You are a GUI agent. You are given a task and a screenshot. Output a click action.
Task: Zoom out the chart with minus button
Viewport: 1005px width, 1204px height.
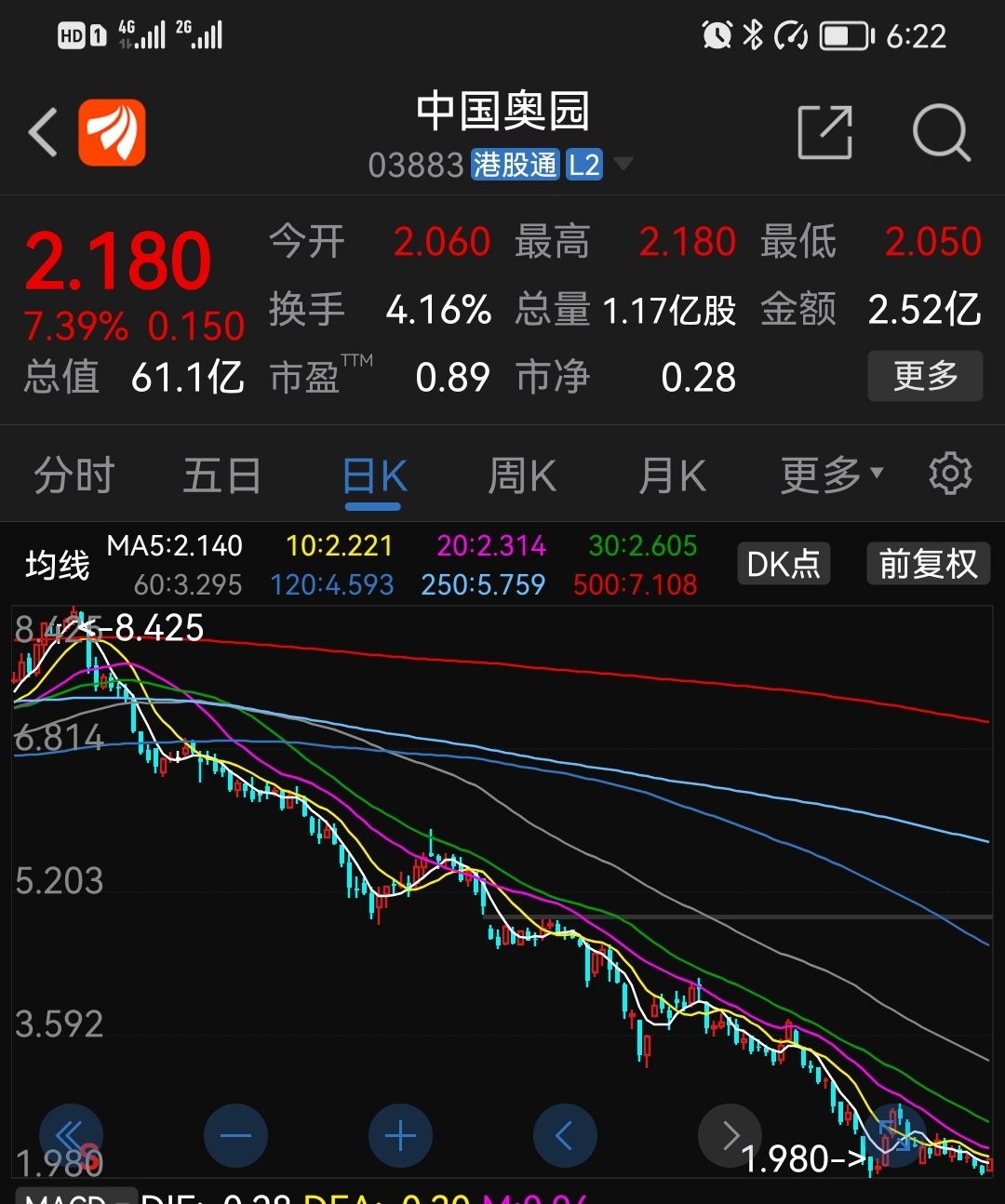pyautogui.click(x=235, y=1136)
